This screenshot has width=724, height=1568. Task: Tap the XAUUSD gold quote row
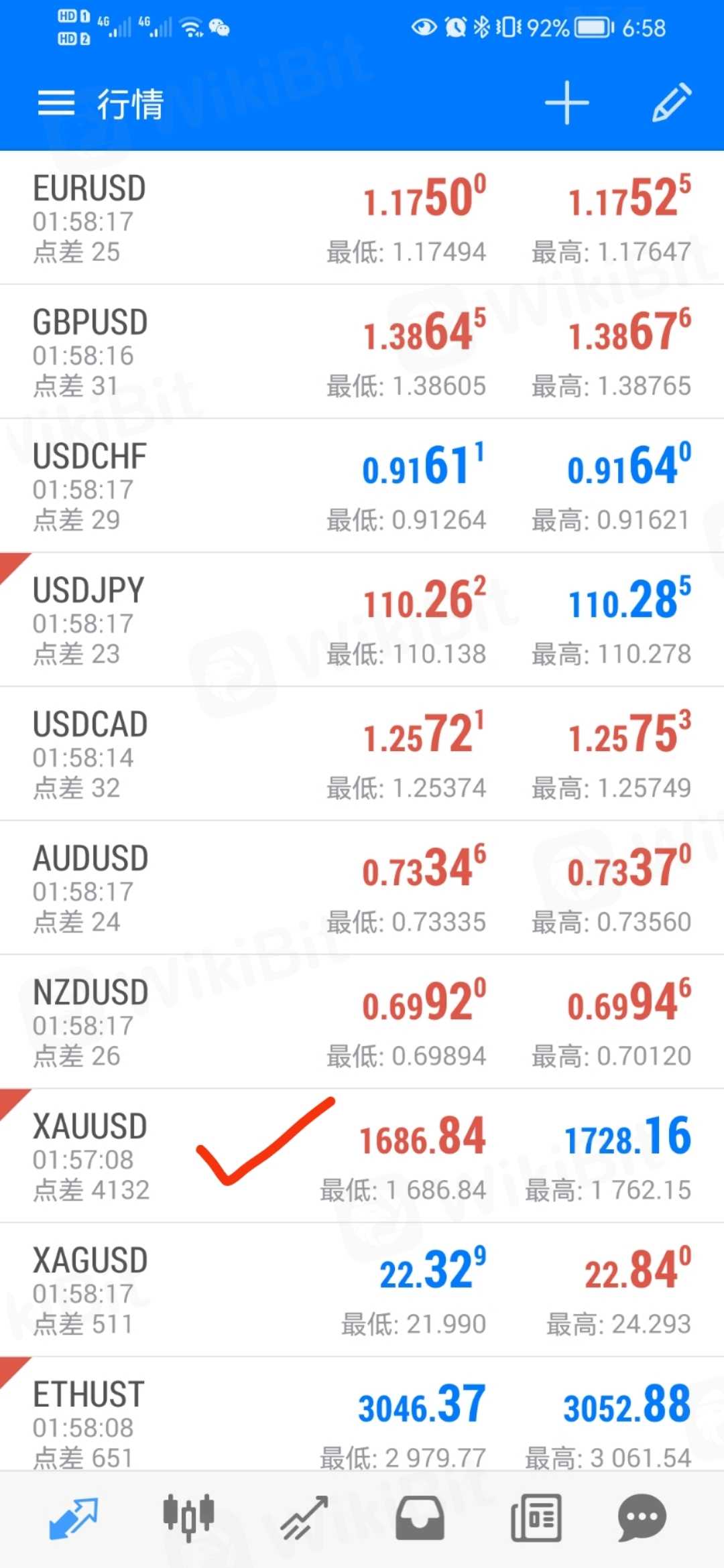[x=362, y=1155]
